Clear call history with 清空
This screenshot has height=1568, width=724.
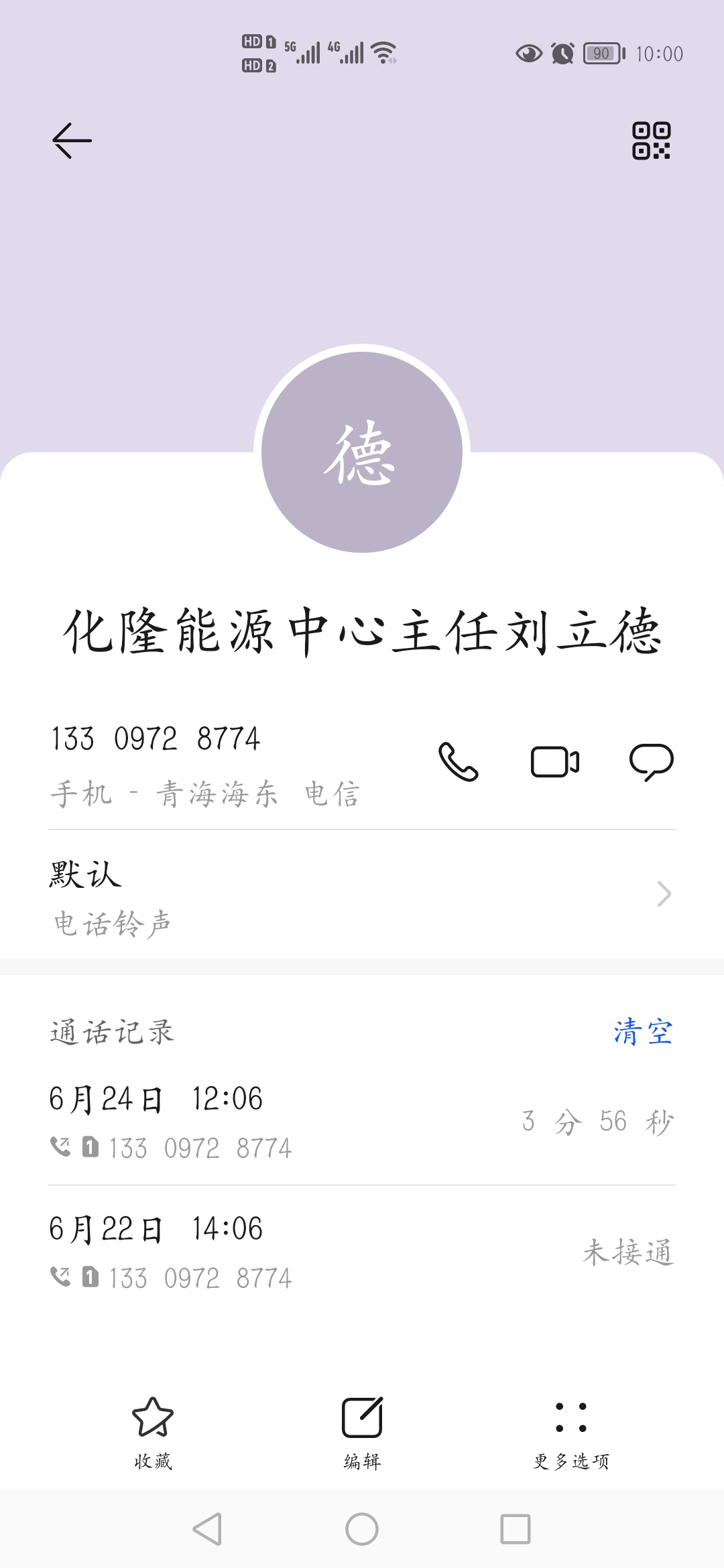[x=643, y=1031]
